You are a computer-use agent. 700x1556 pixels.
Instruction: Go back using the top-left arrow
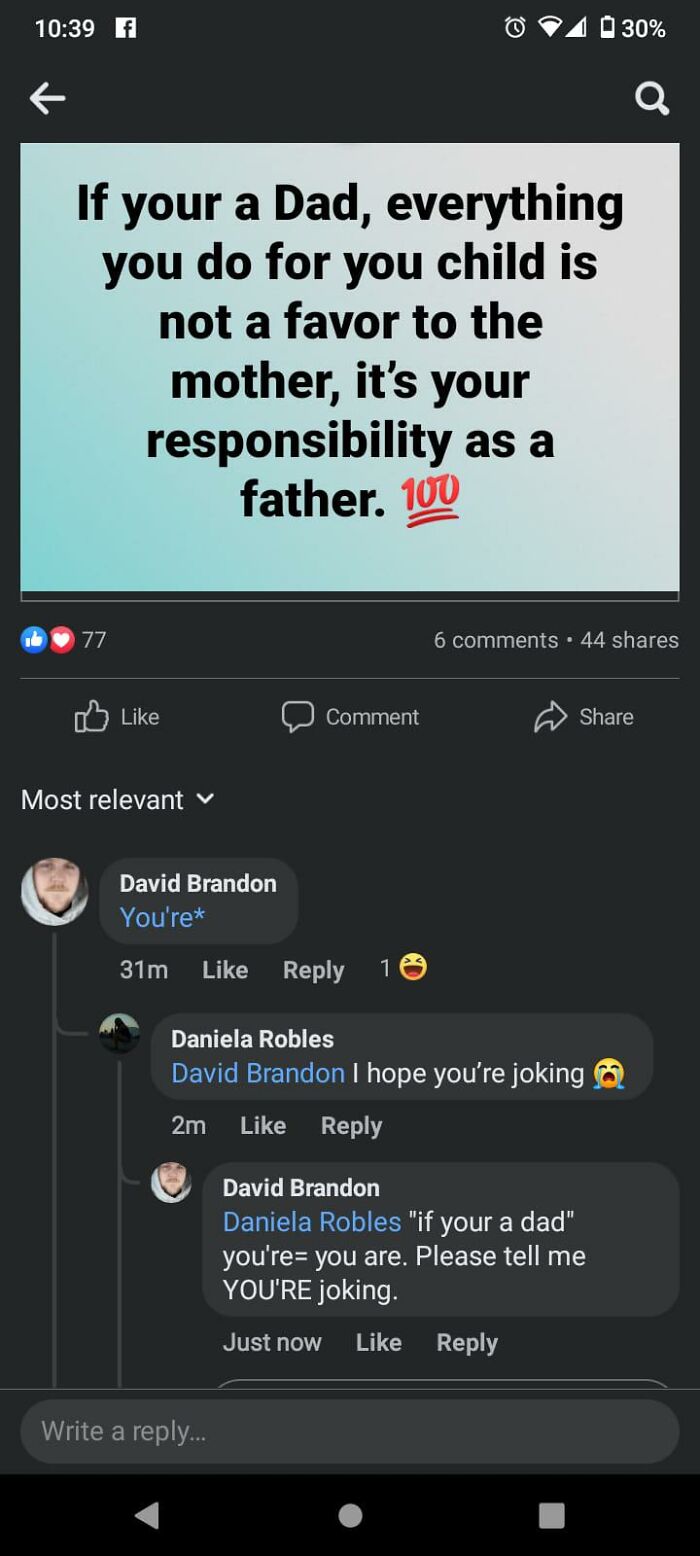(47, 97)
